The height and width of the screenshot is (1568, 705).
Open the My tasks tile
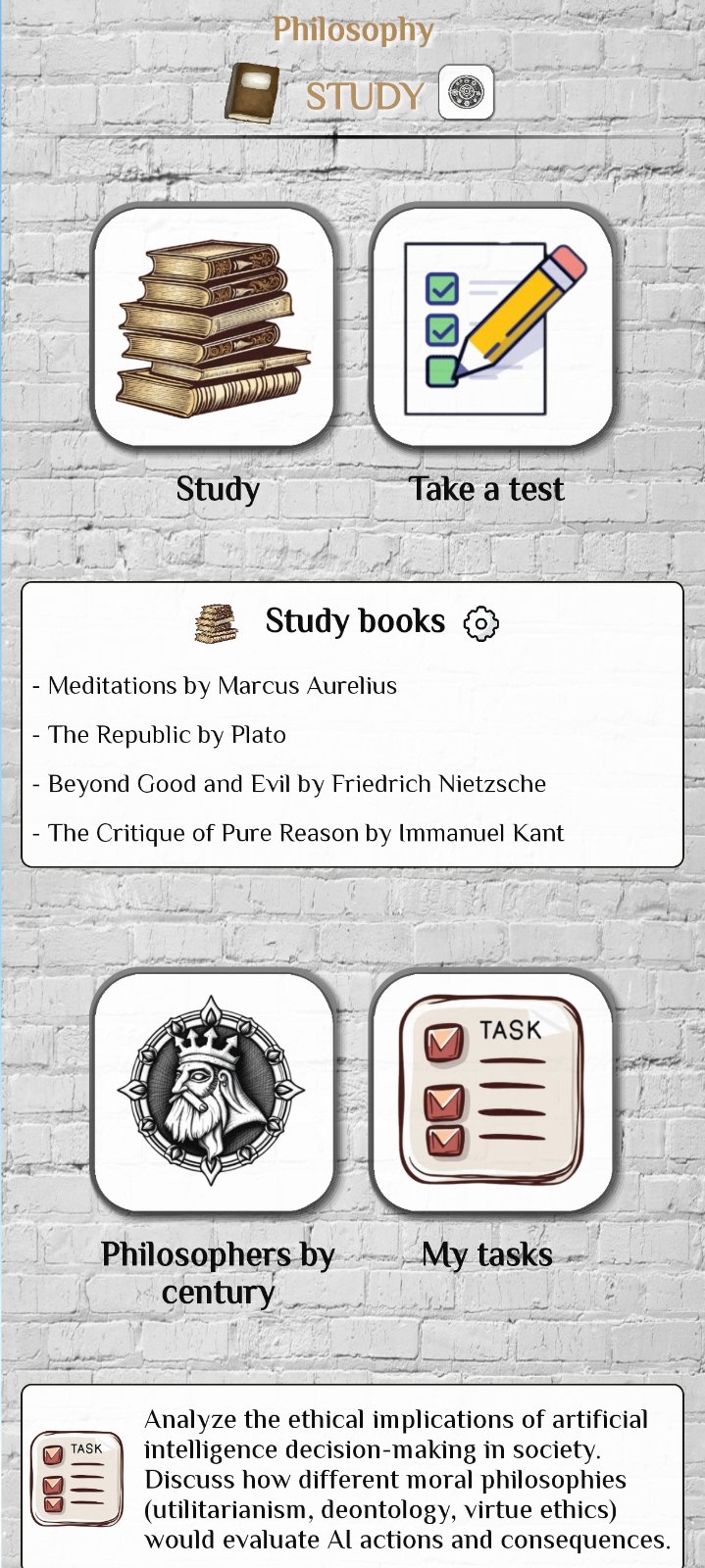point(492,1092)
